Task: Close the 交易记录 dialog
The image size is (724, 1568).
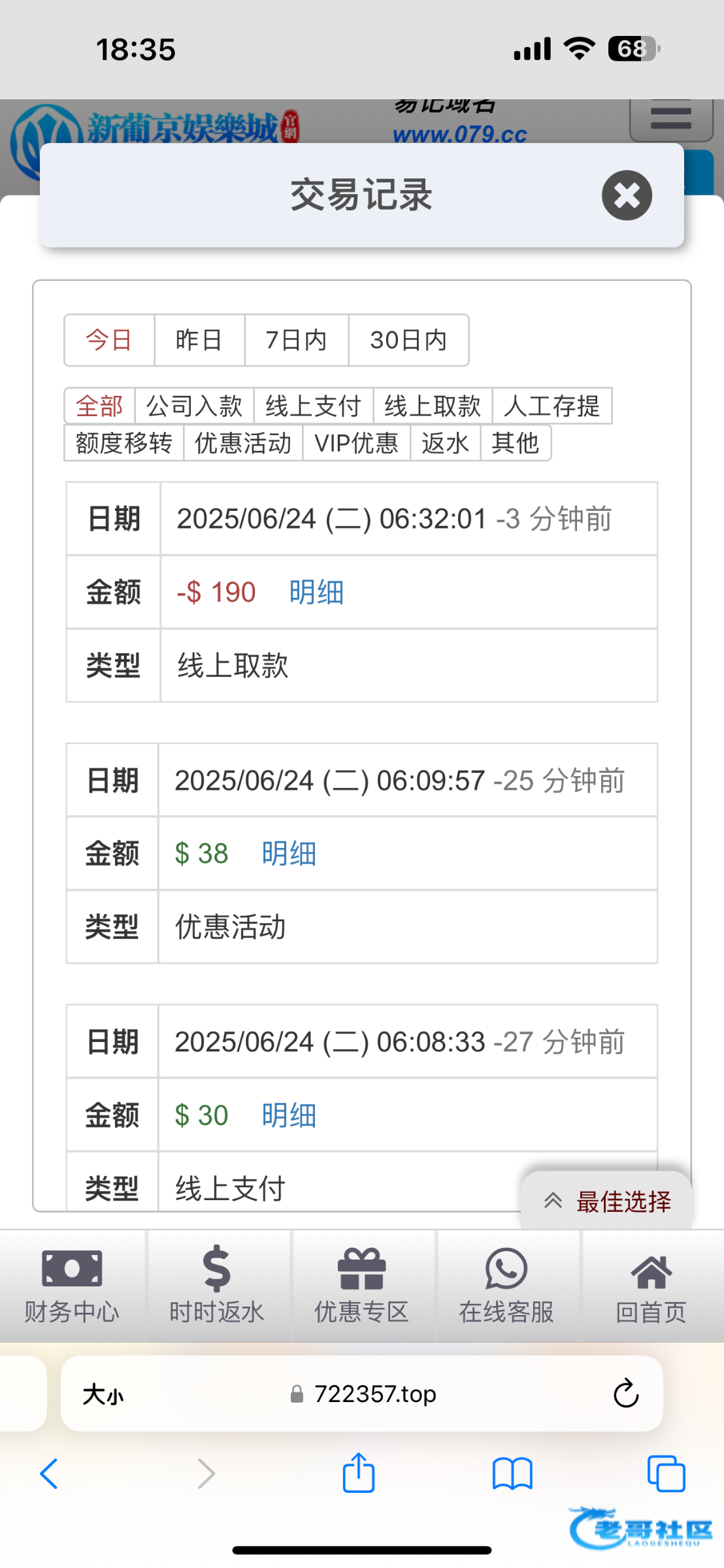Action: (x=627, y=195)
